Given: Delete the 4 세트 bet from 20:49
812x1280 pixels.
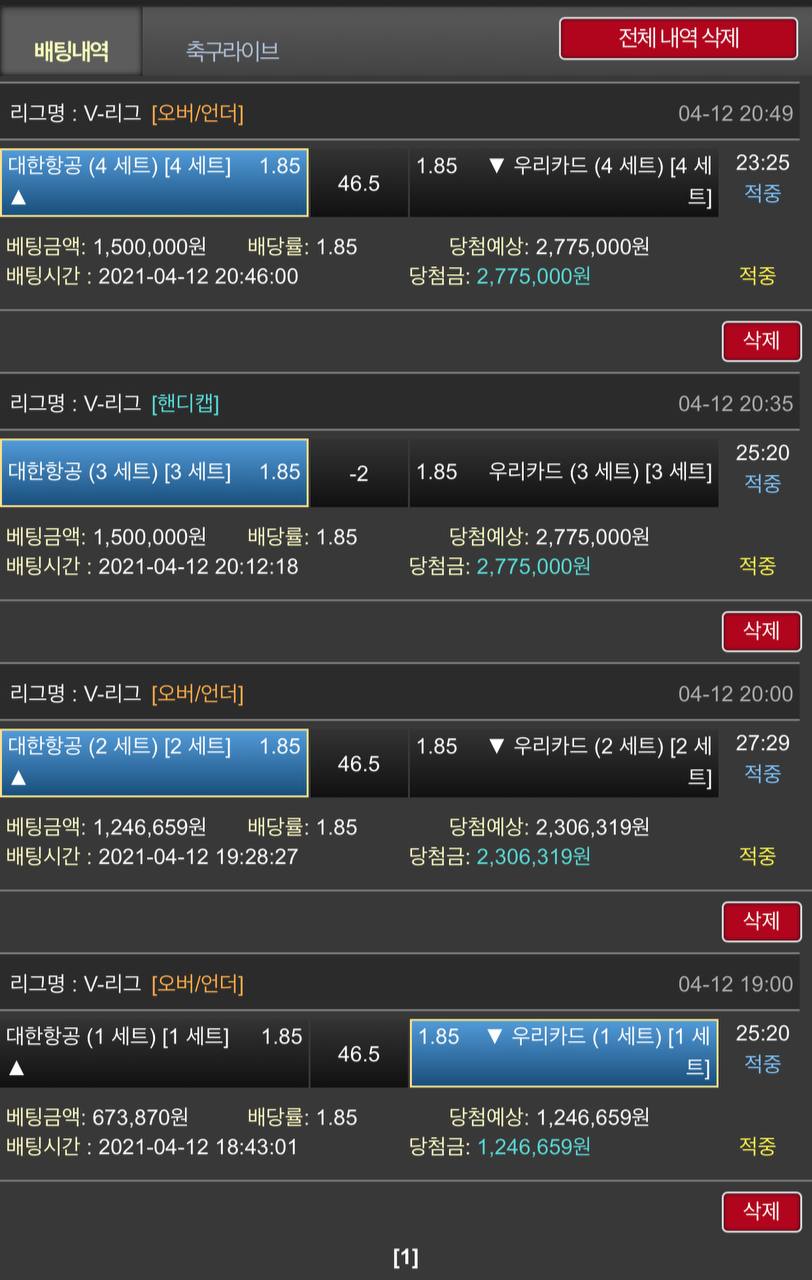Looking at the screenshot, I should click(x=761, y=341).
